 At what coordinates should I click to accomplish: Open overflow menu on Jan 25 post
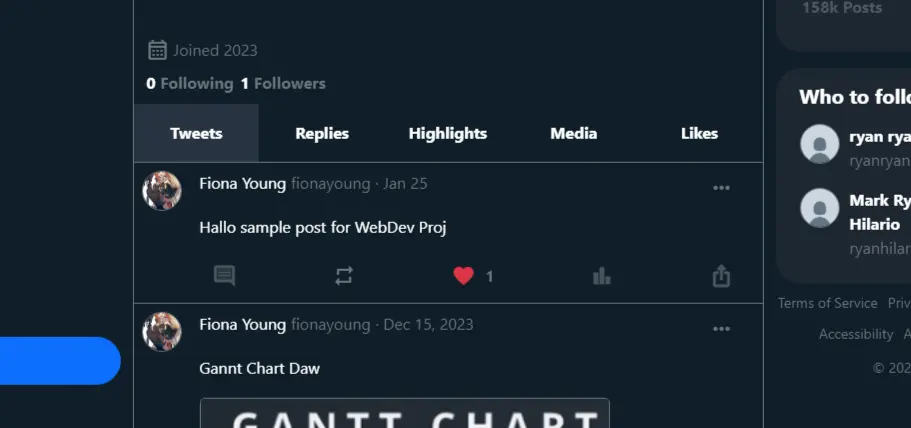click(721, 188)
